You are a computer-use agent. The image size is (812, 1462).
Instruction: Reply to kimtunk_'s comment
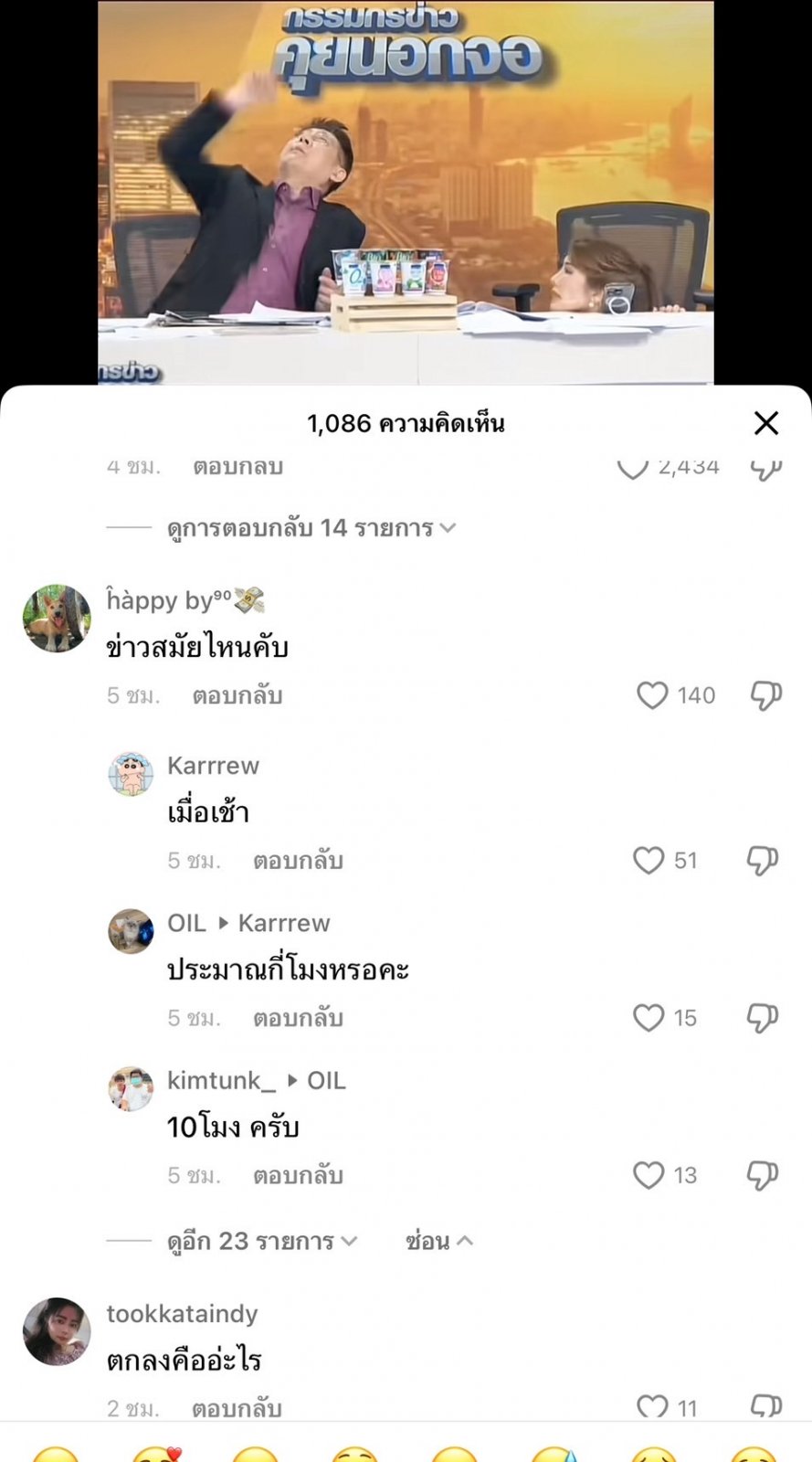pos(298,1175)
